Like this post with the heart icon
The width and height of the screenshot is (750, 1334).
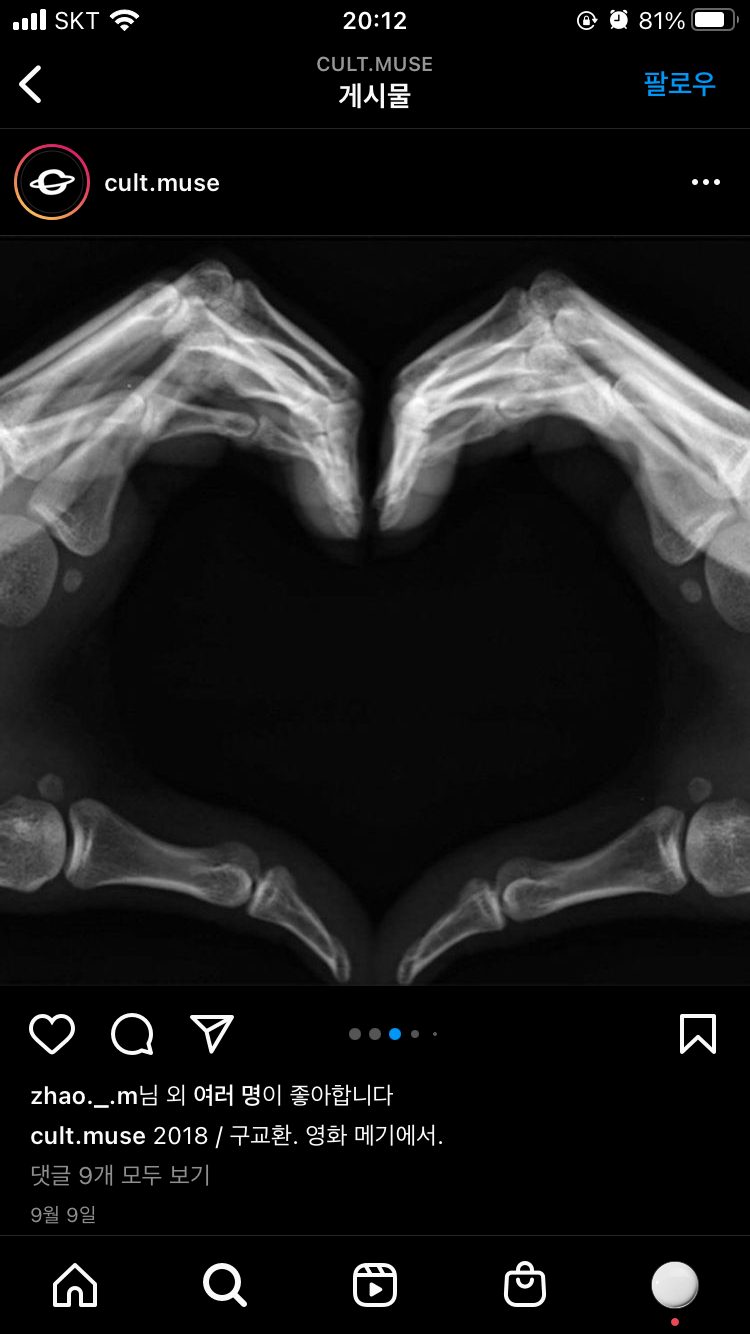tap(52, 1034)
